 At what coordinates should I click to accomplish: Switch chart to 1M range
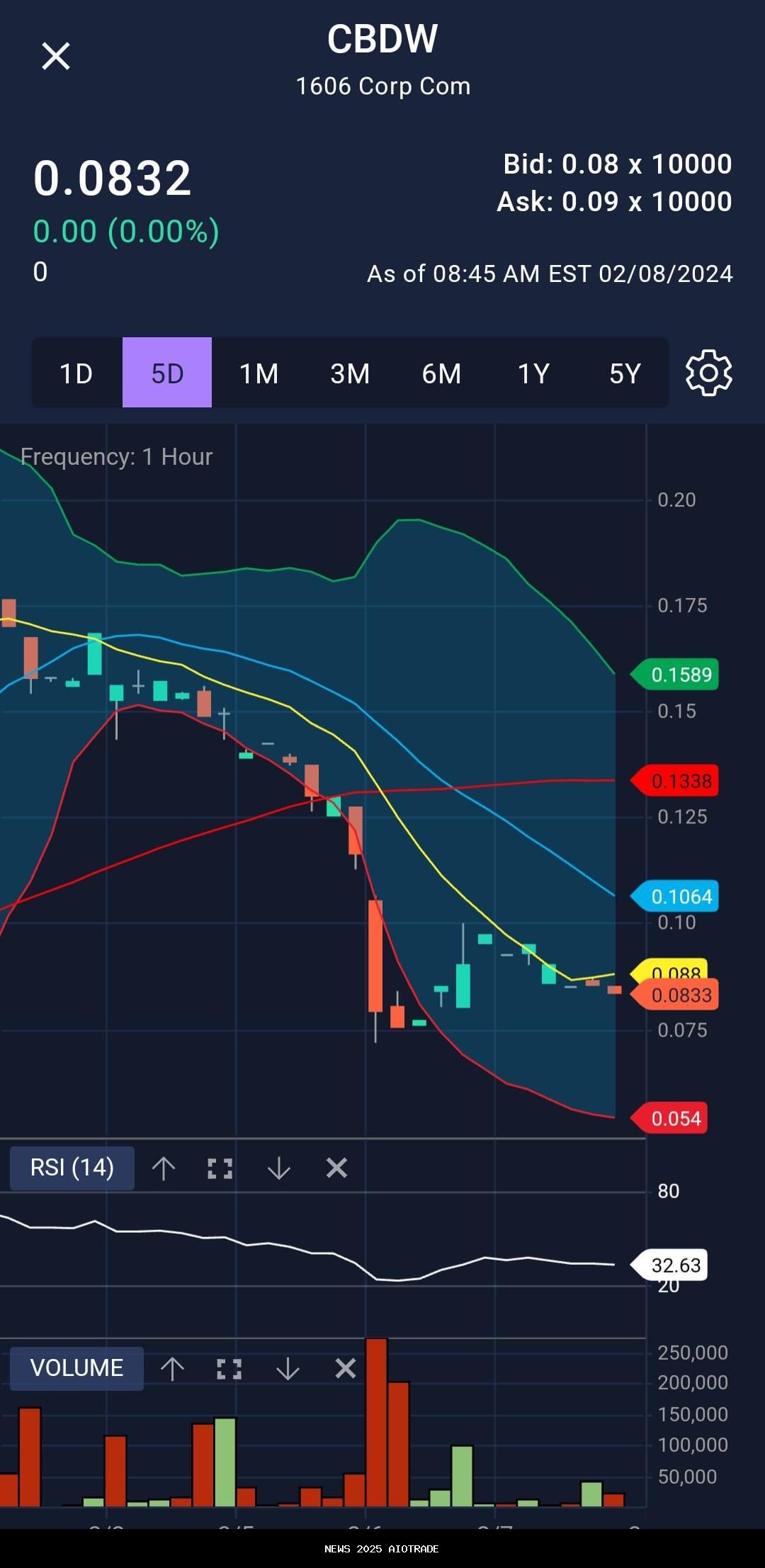pyautogui.click(x=259, y=373)
